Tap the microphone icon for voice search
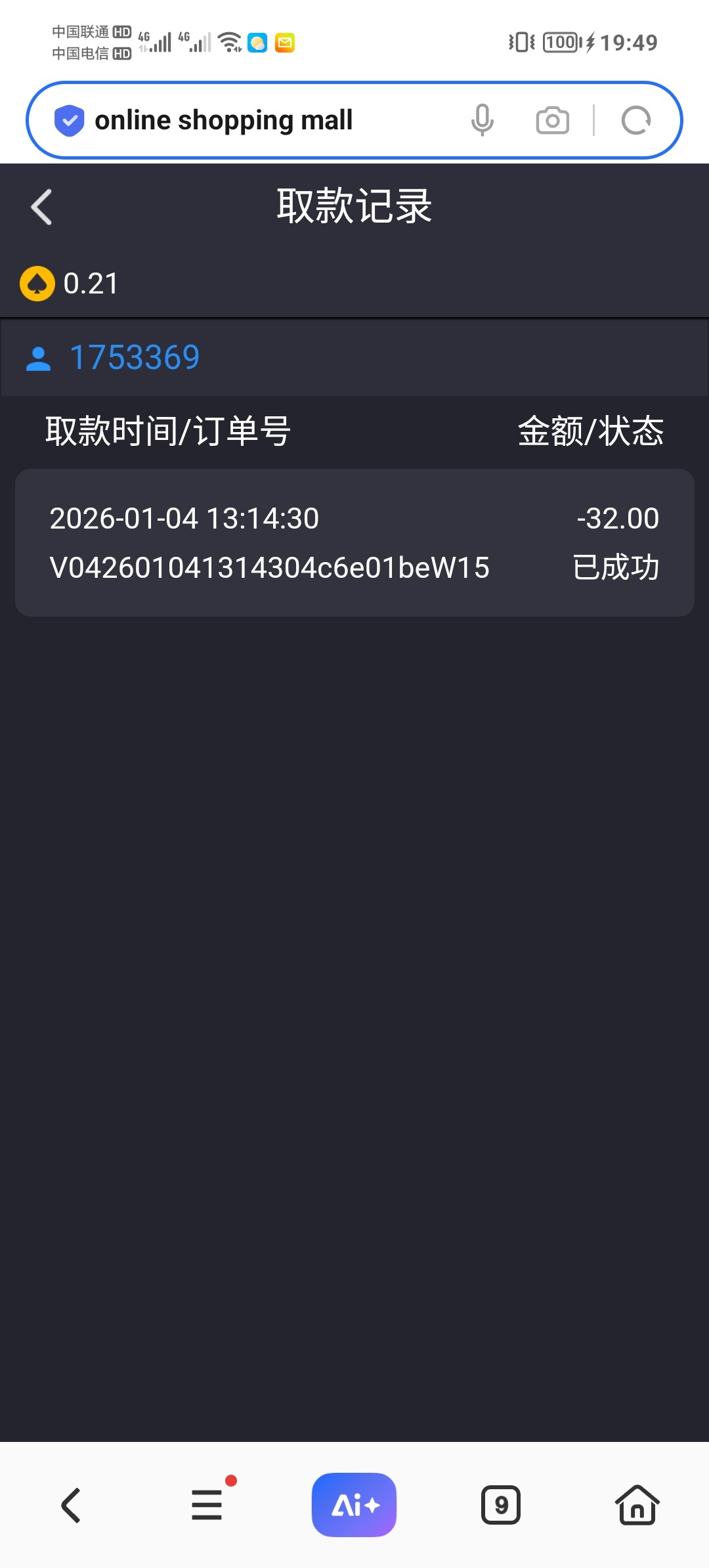The image size is (709, 1568). pos(483,120)
